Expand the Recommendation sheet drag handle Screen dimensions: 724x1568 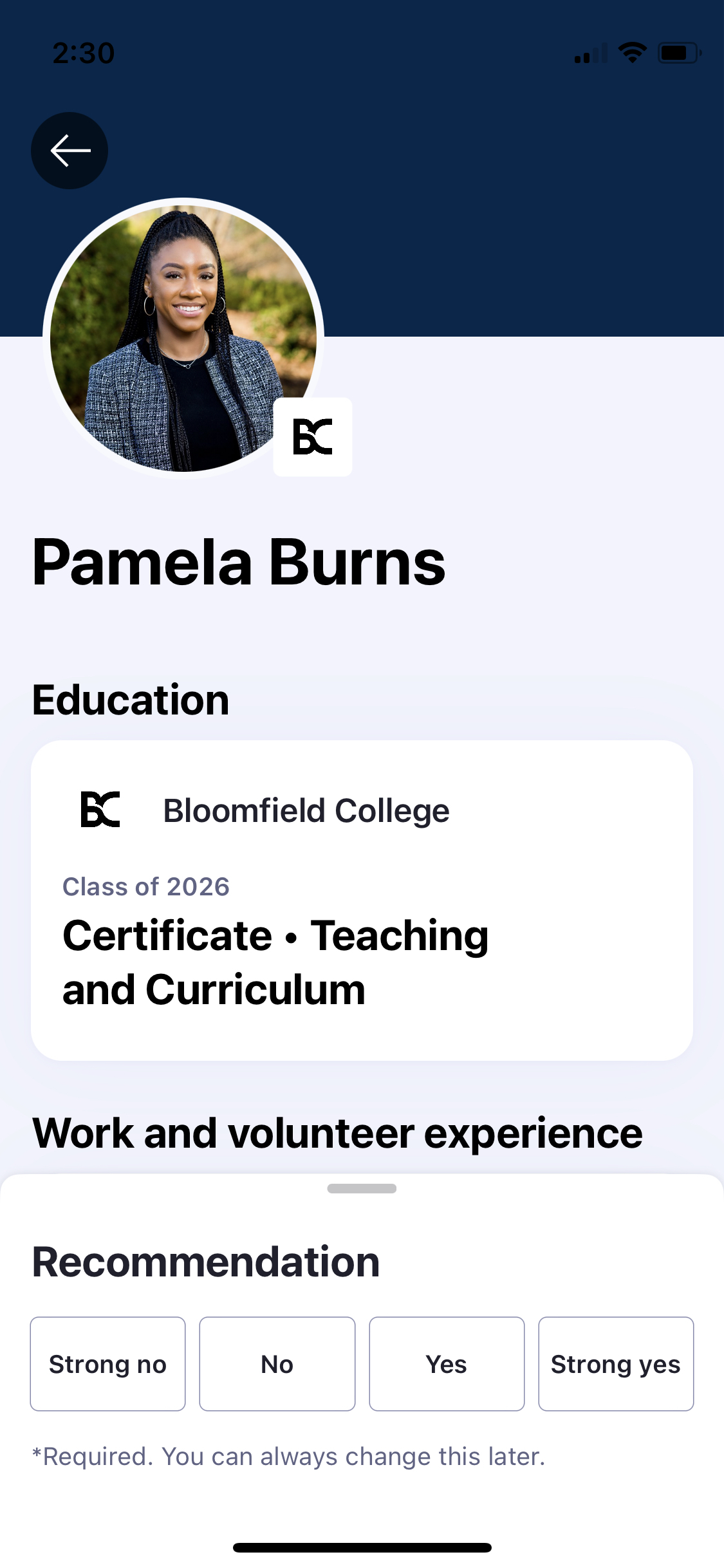click(x=362, y=1189)
